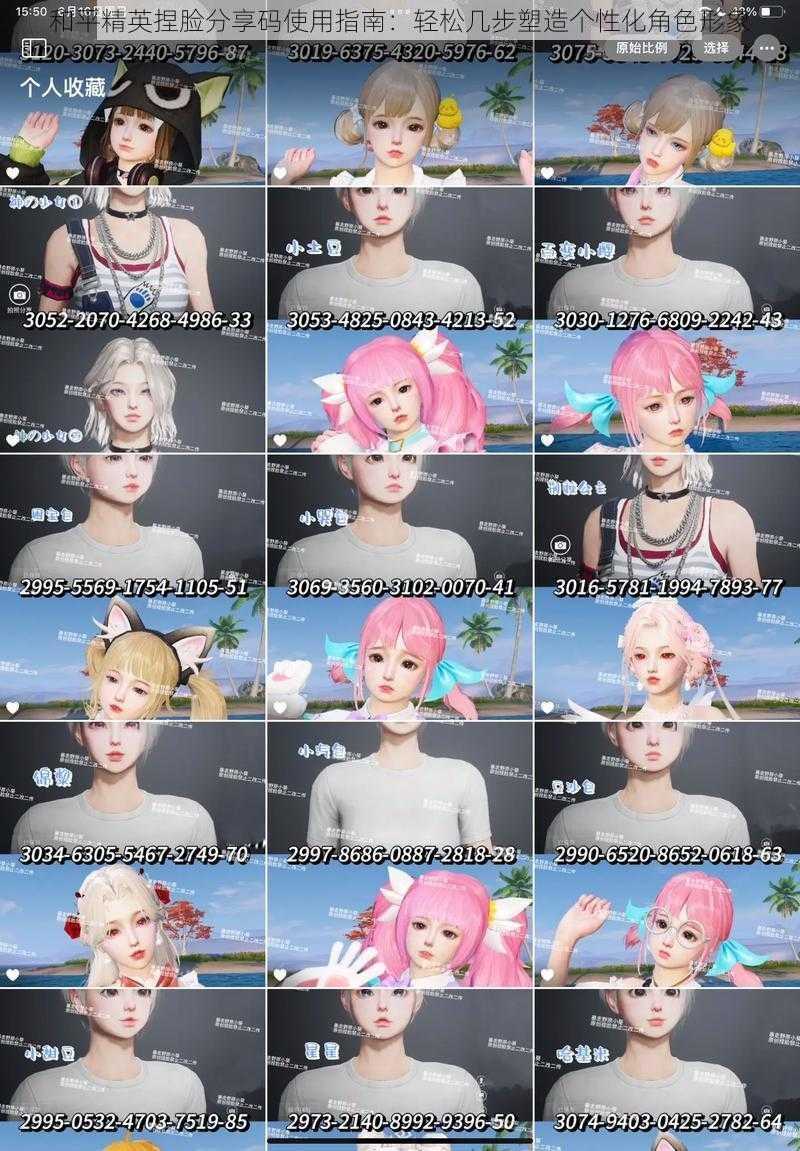Toggle the sidebar panel icon
Viewport: 800px width, 1151px height.
tap(34, 48)
